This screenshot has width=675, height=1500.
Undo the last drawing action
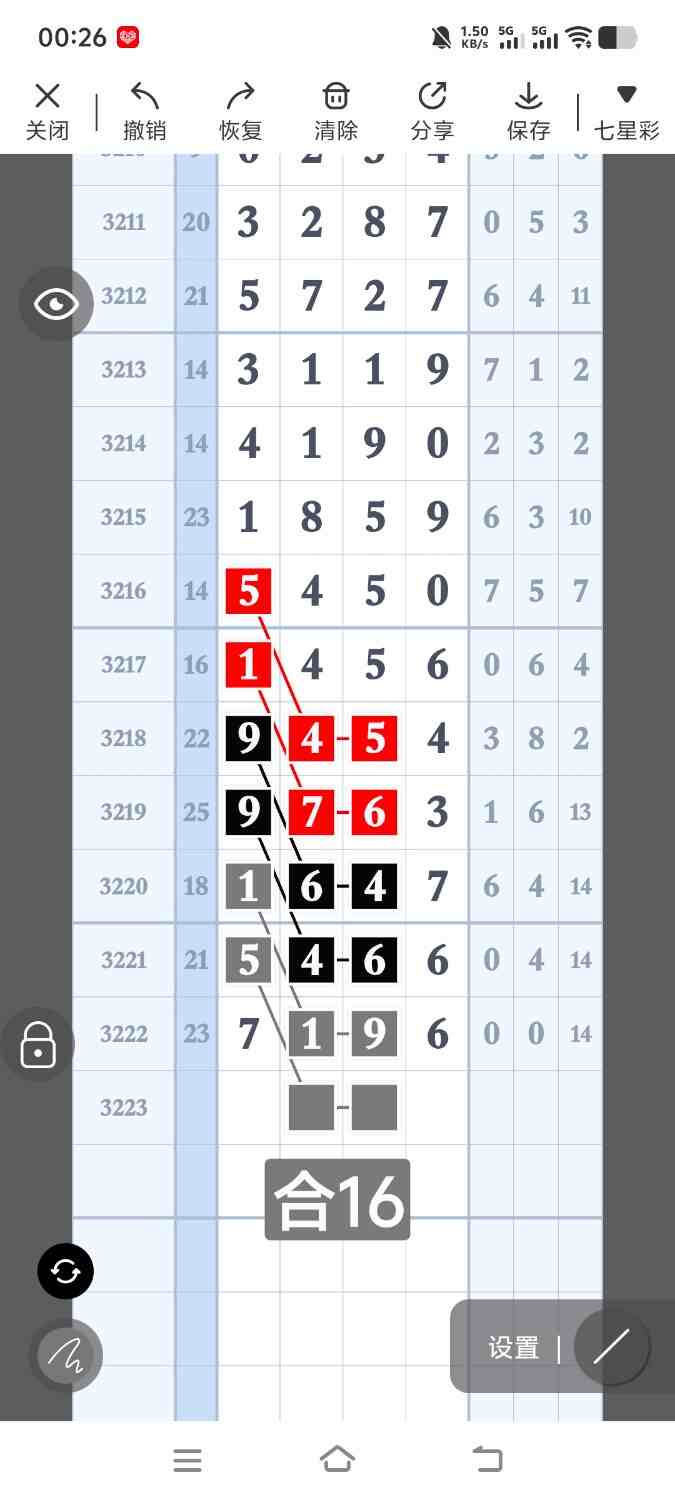144,111
